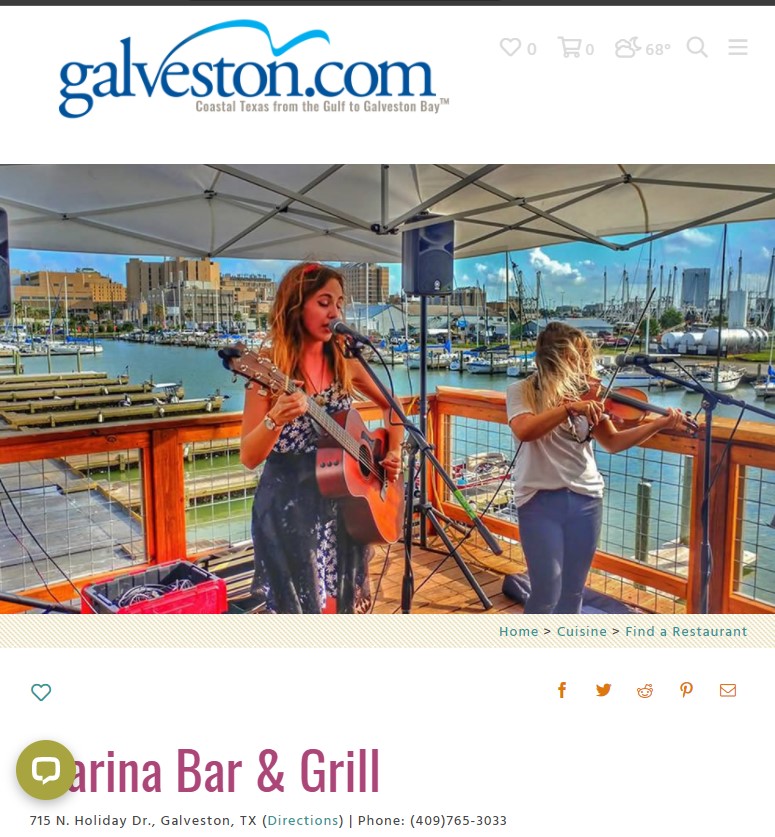Open the Cuisine breadcrumb

[x=582, y=631]
